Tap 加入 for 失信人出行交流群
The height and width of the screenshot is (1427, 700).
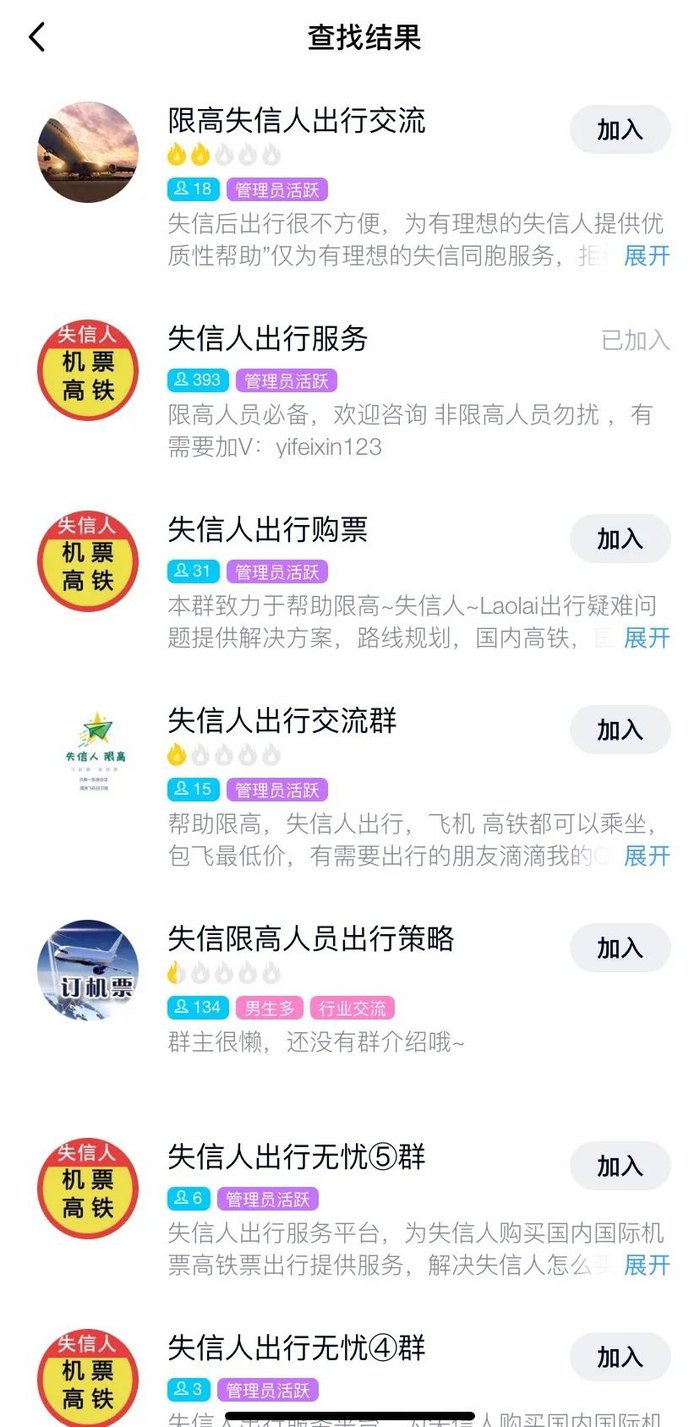pos(619,730)
